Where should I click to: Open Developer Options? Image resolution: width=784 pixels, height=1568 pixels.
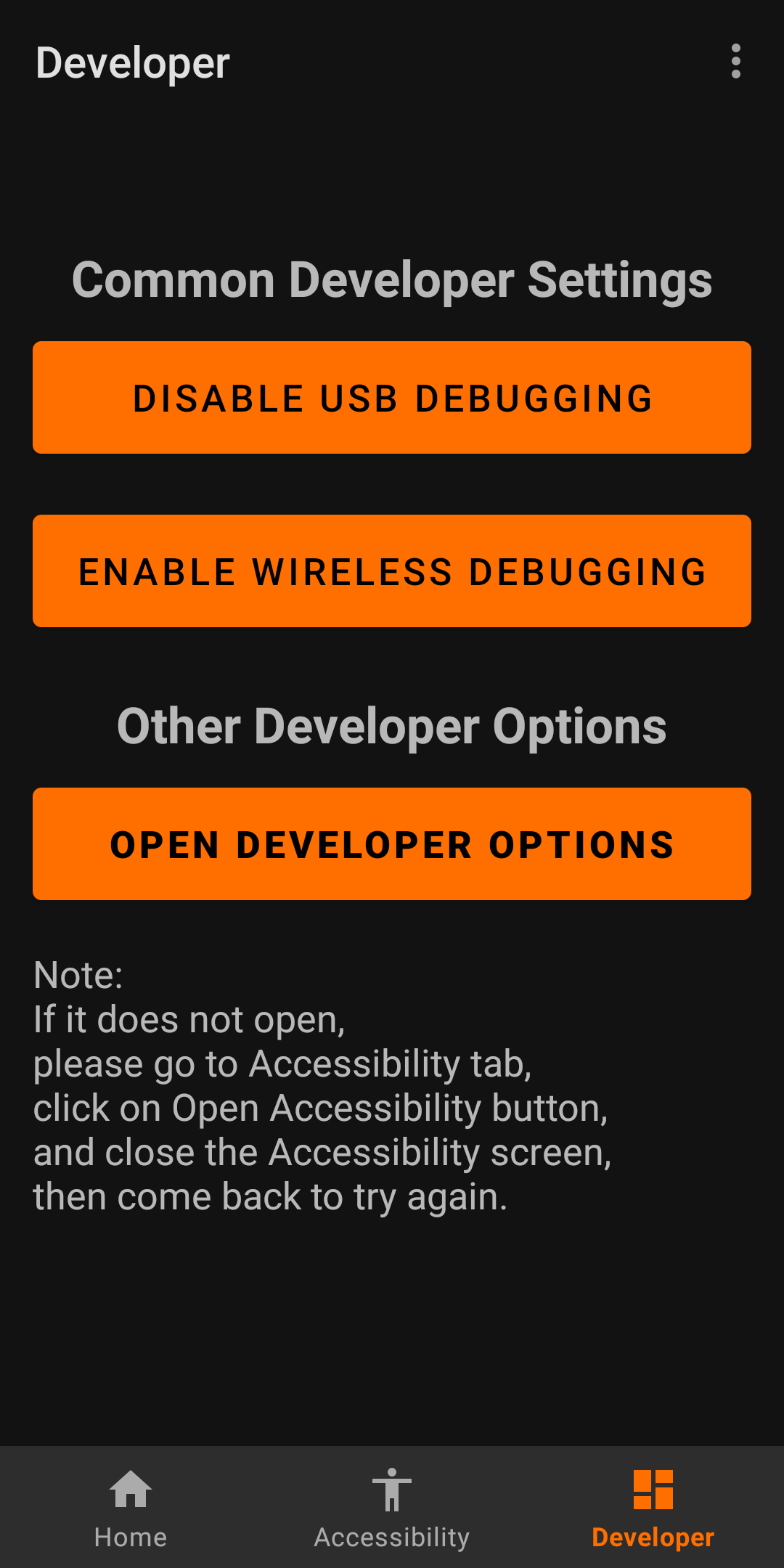(x=392, y=844)
